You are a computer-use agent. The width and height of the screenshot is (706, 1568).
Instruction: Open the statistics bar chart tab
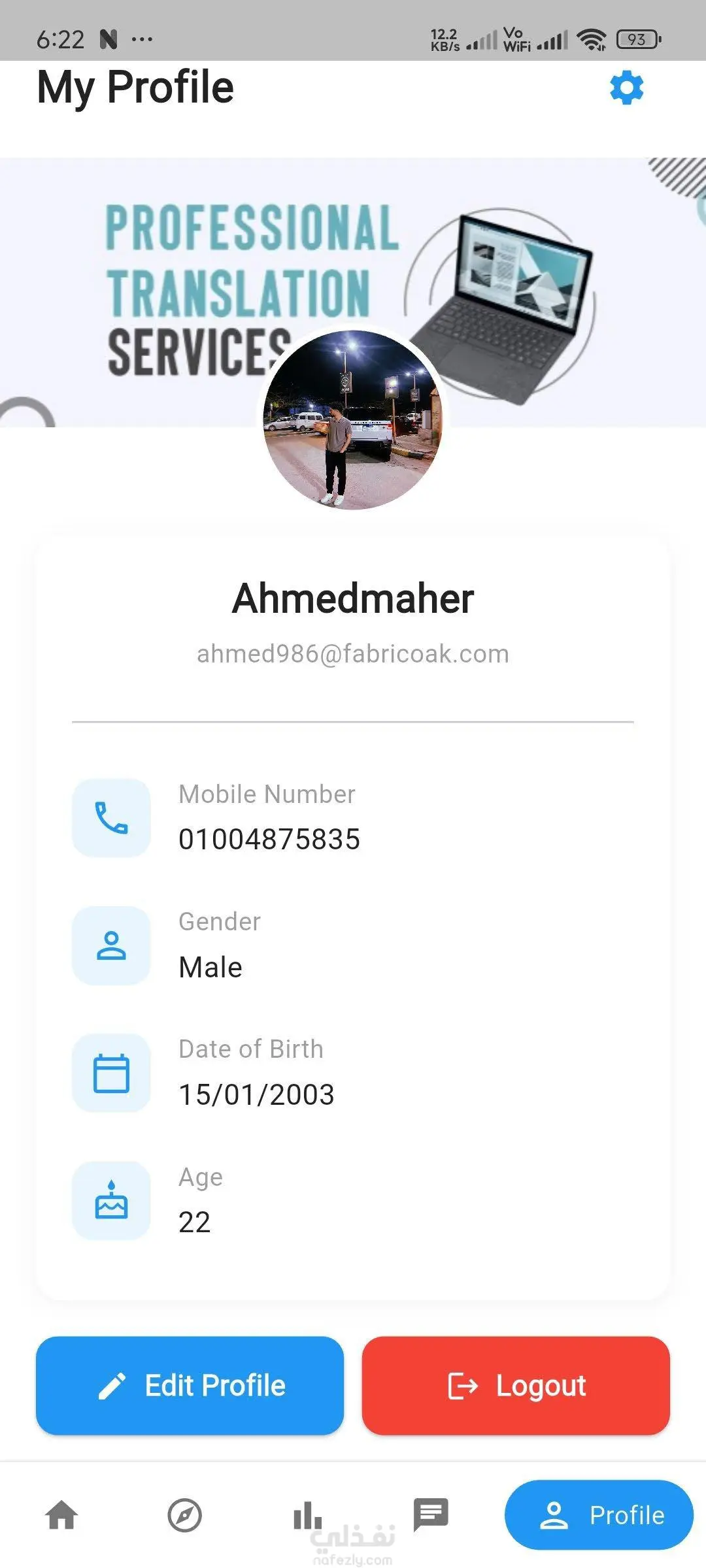click(x=307, y=1515)
